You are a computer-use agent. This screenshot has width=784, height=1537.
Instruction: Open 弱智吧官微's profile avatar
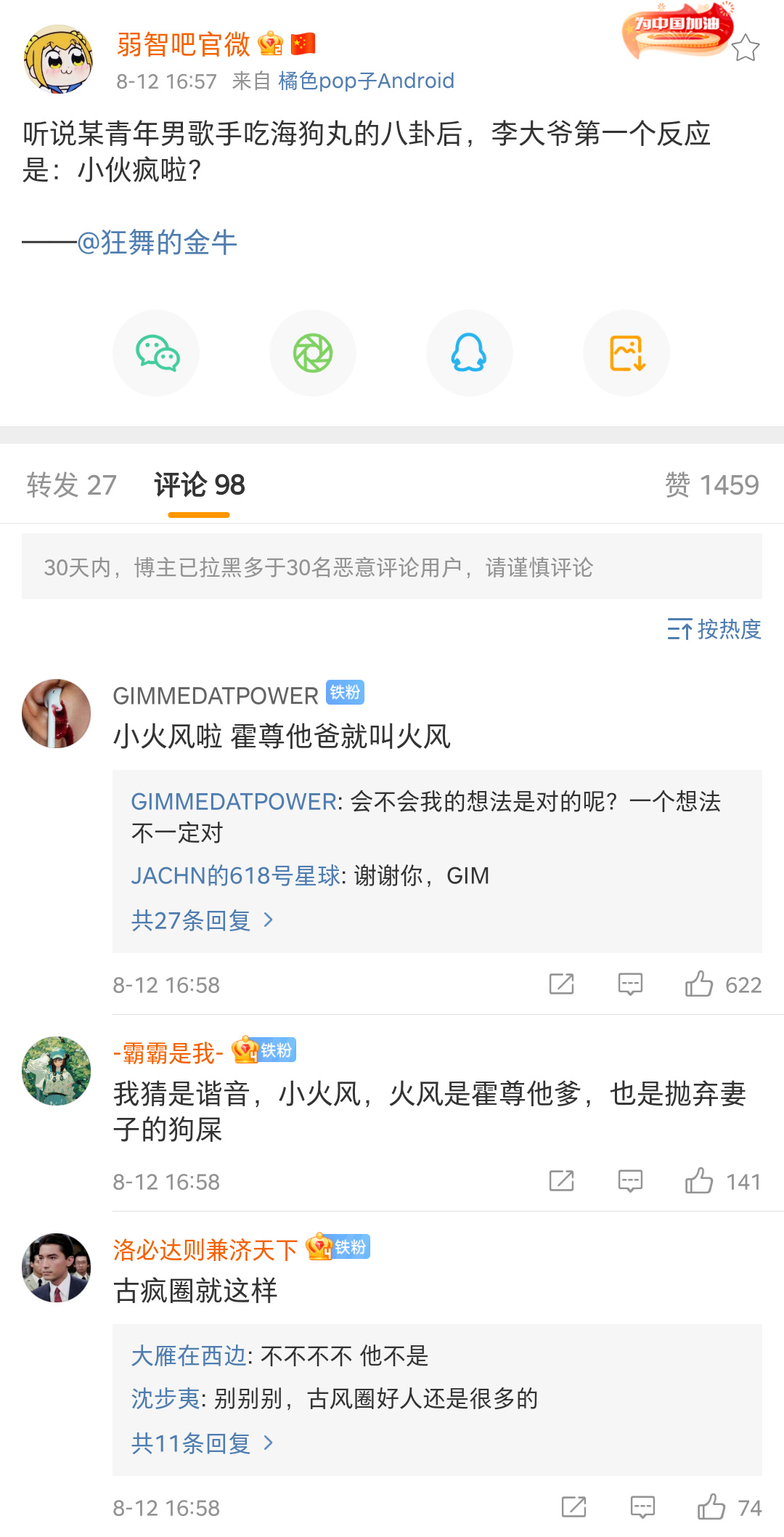tap(58, 60)
